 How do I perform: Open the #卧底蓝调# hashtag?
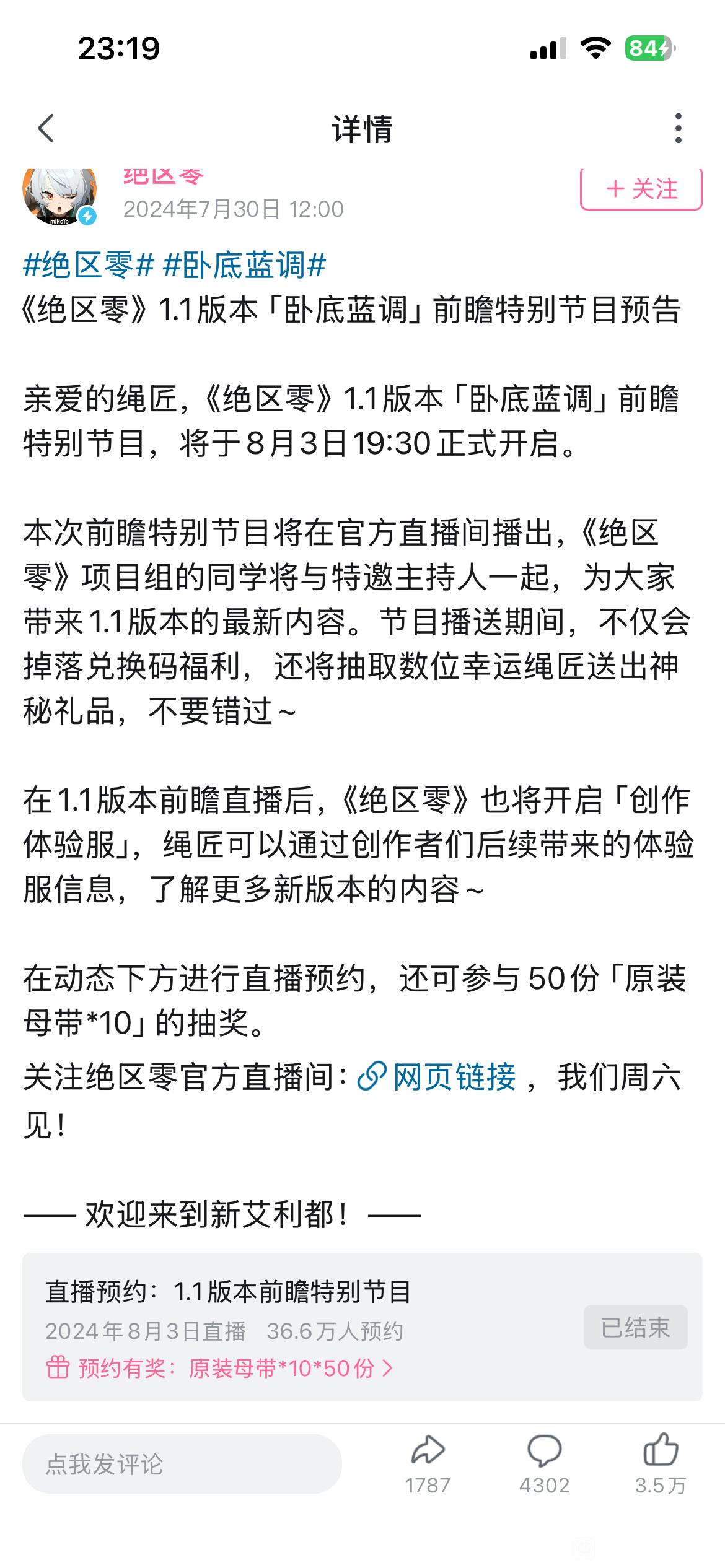click(x=244, y=265)
